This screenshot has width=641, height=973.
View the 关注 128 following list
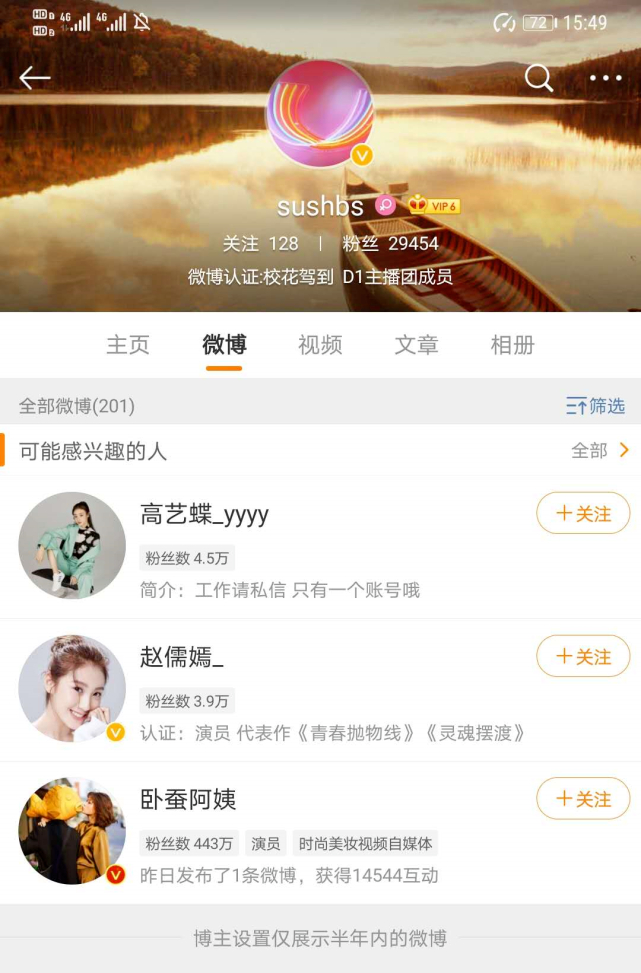(x=260, y=244)
